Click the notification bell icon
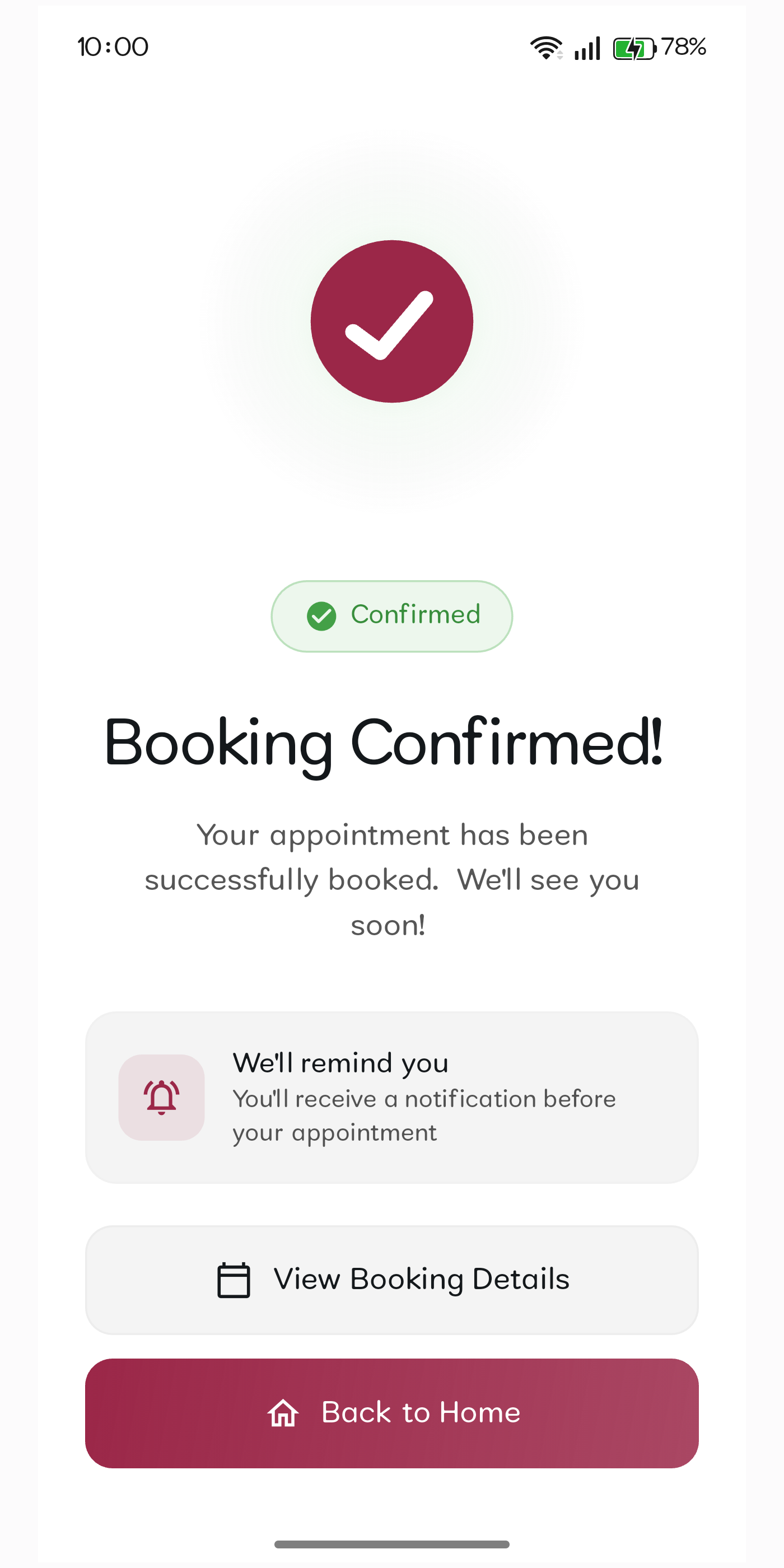The width and height of the screenshot is (784, 1568). pos(162,1097)
